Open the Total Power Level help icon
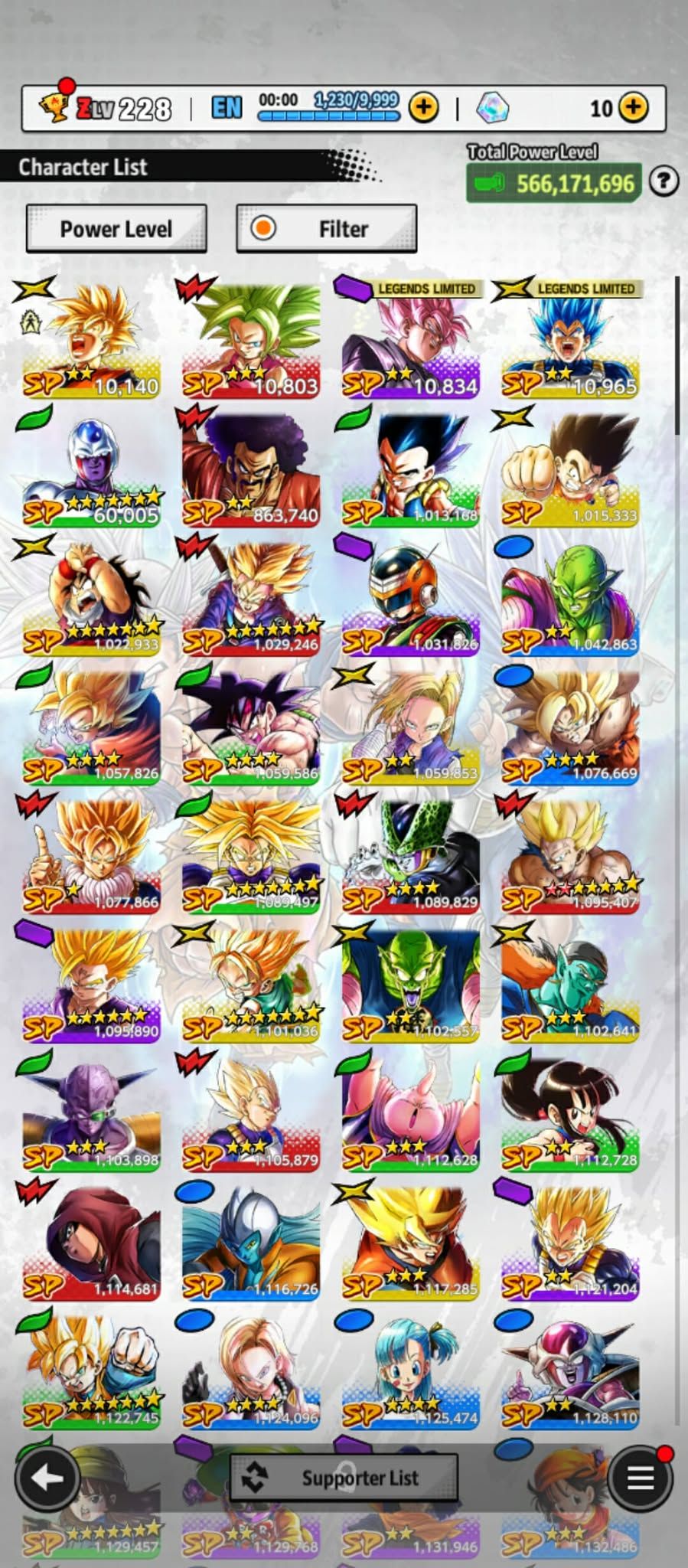Viewport: 688px width, 1568px height. pos(664,181)
